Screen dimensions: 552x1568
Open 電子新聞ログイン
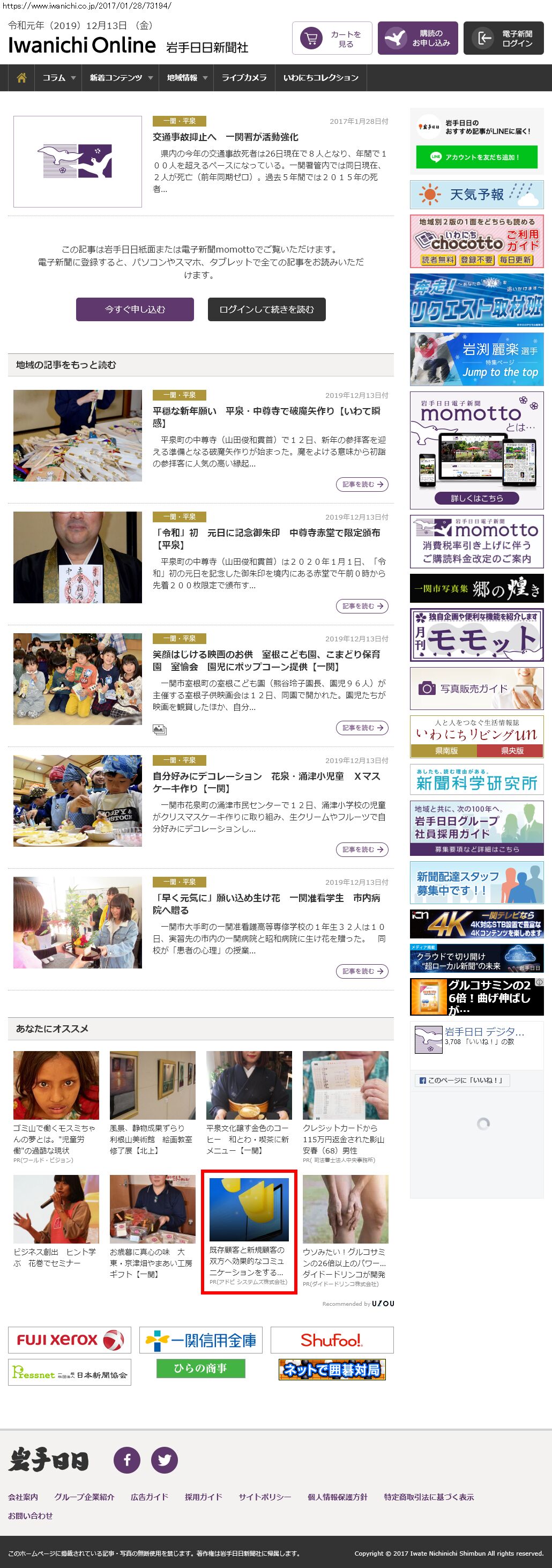pyautogui.click(x=503, y=39)
